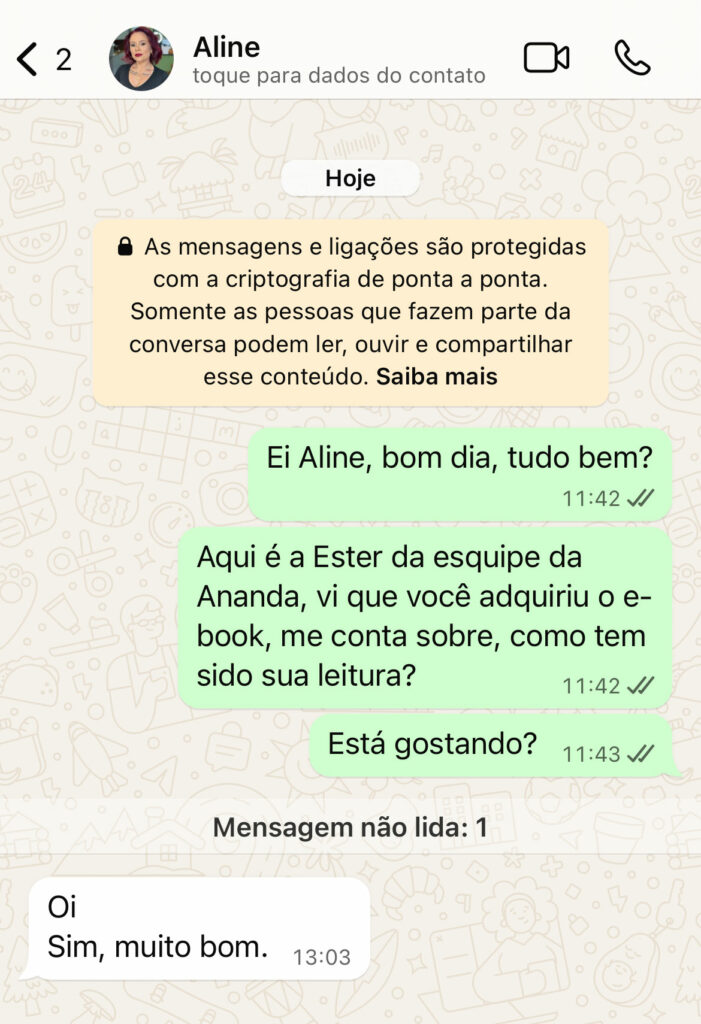Open Aline's contact info from header name

click(x=227, y=47)
